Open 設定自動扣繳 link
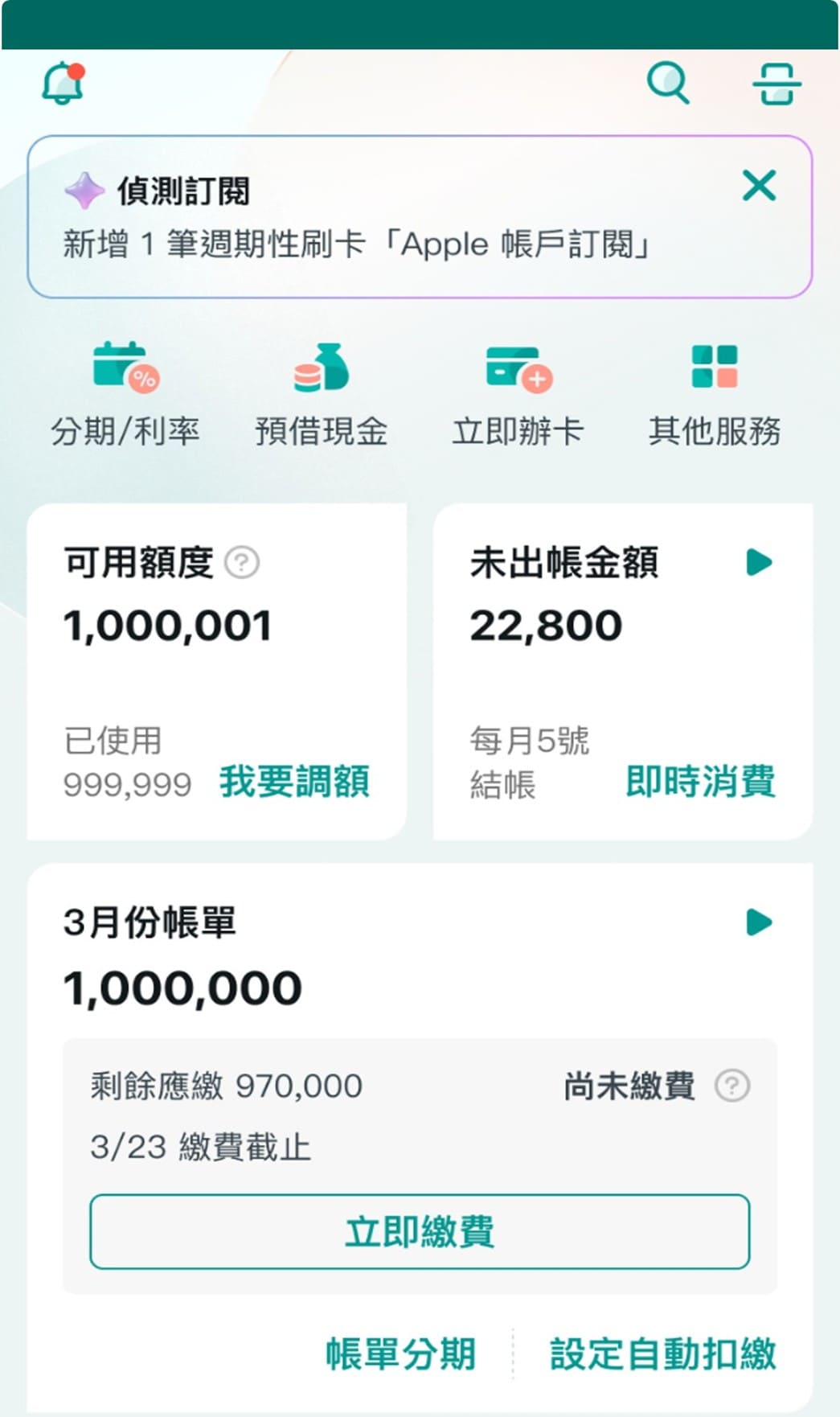 click(x=663, y=1353)
